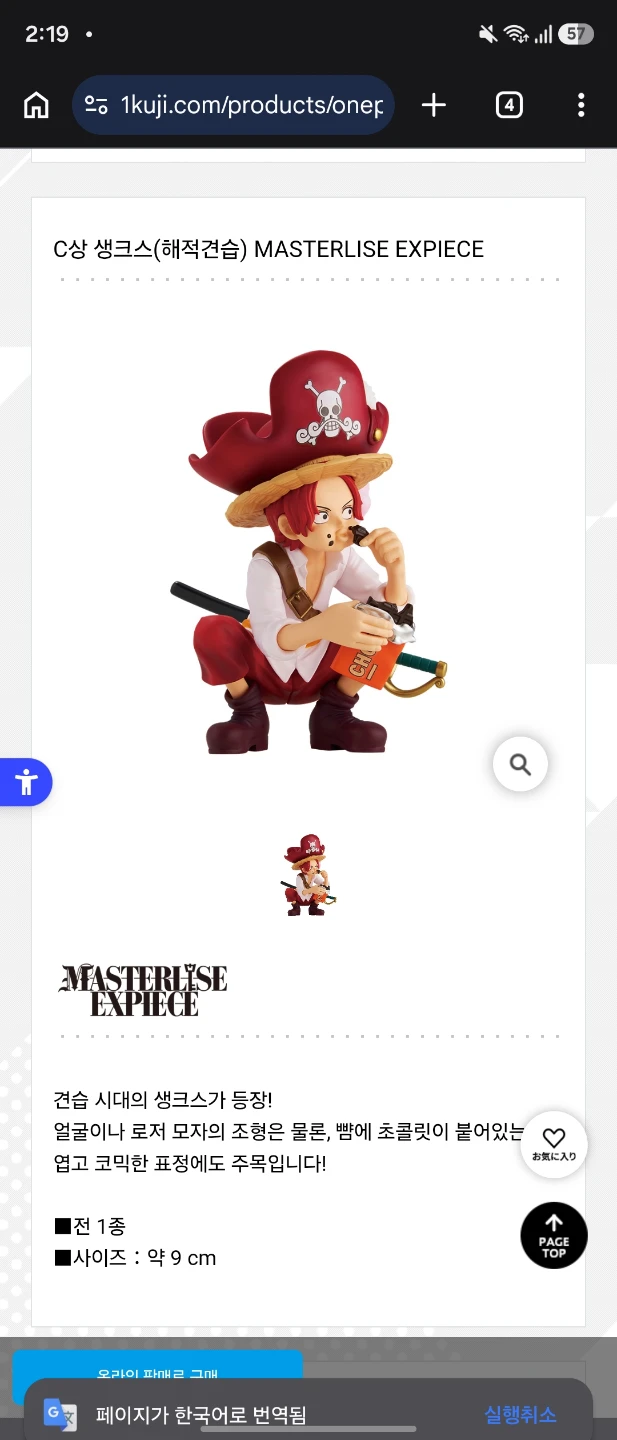Image resolution: width=617 pixels, height=1440 pixels.
Task: Open a new browser tab
Action: (x=434, y=105)
